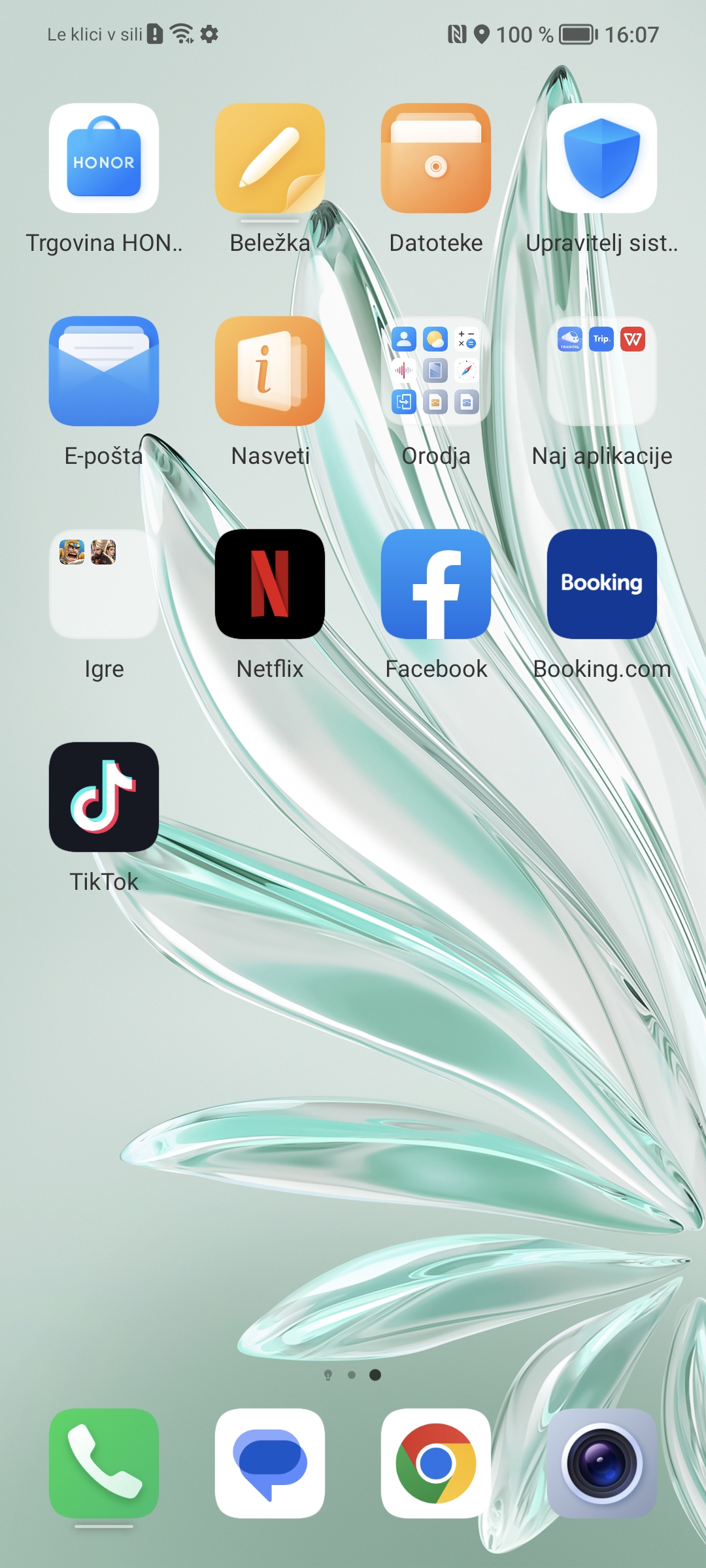Open the Facebook app
This screenshot has width=706, height=1568.
[436, 584]
